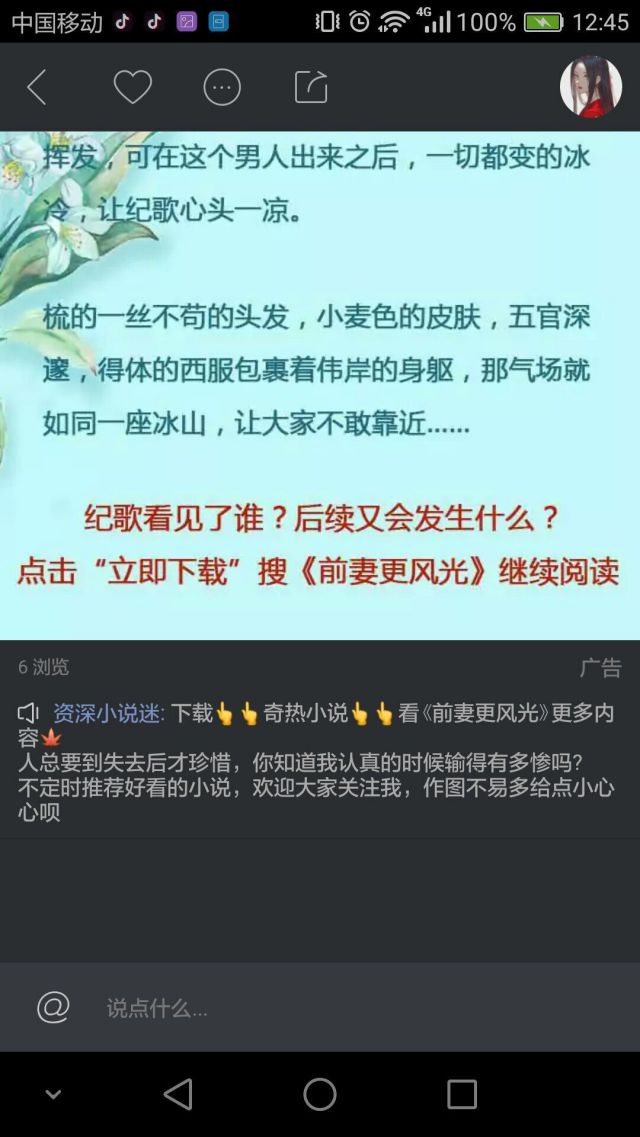Like this post with the heart icon
The height and width of the screenshot is (1137, 640).
[132, 88]
